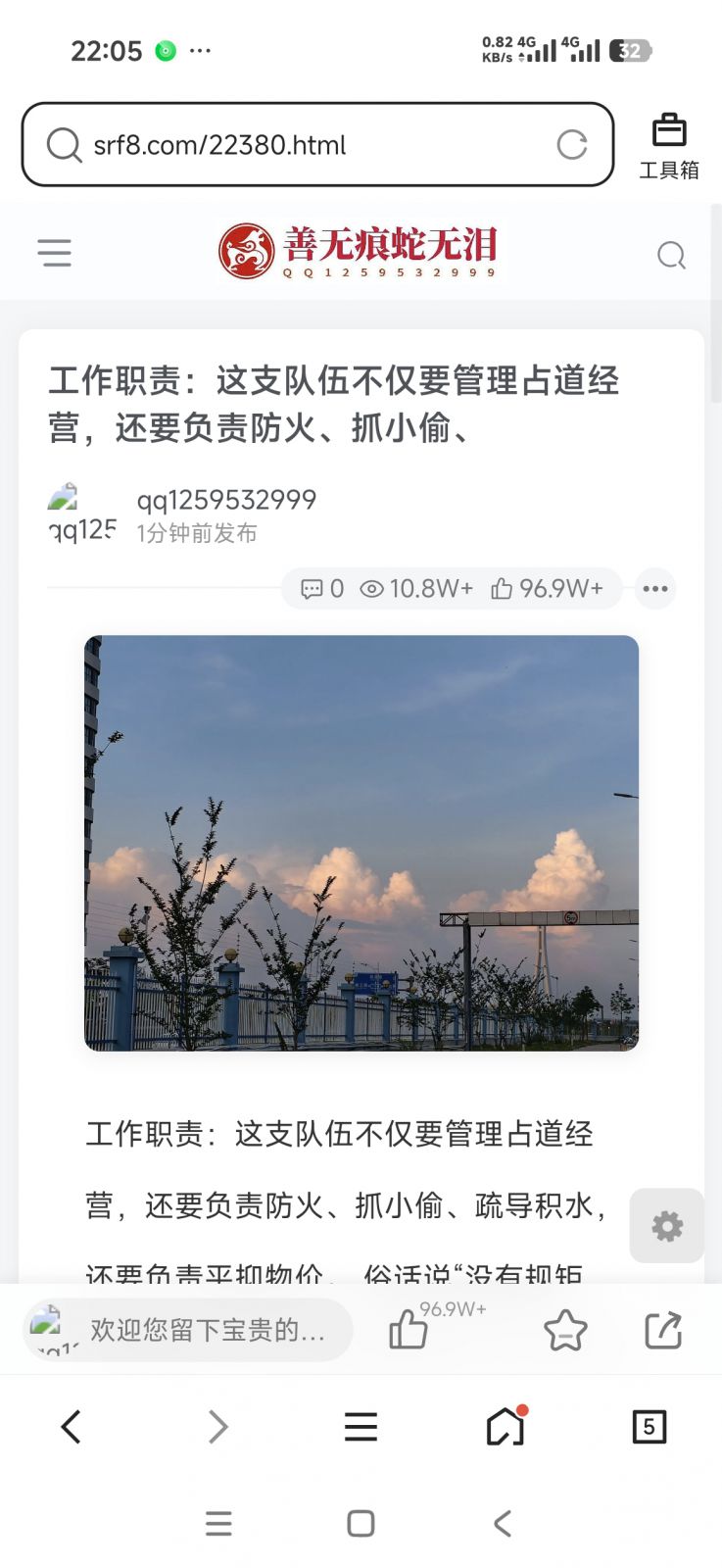The image size is (722, 1568).
Task: Click the 善无痕蛇无泪 site logo
Action: (x=358, y=250)
